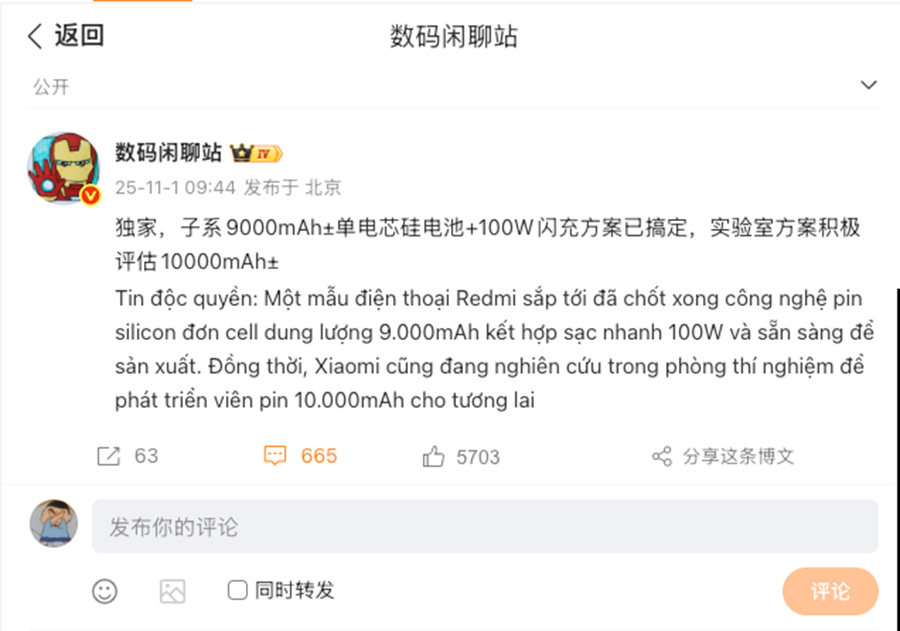Expand the 公开 visibility chevron
900x631 pixels.
[868, 86]
